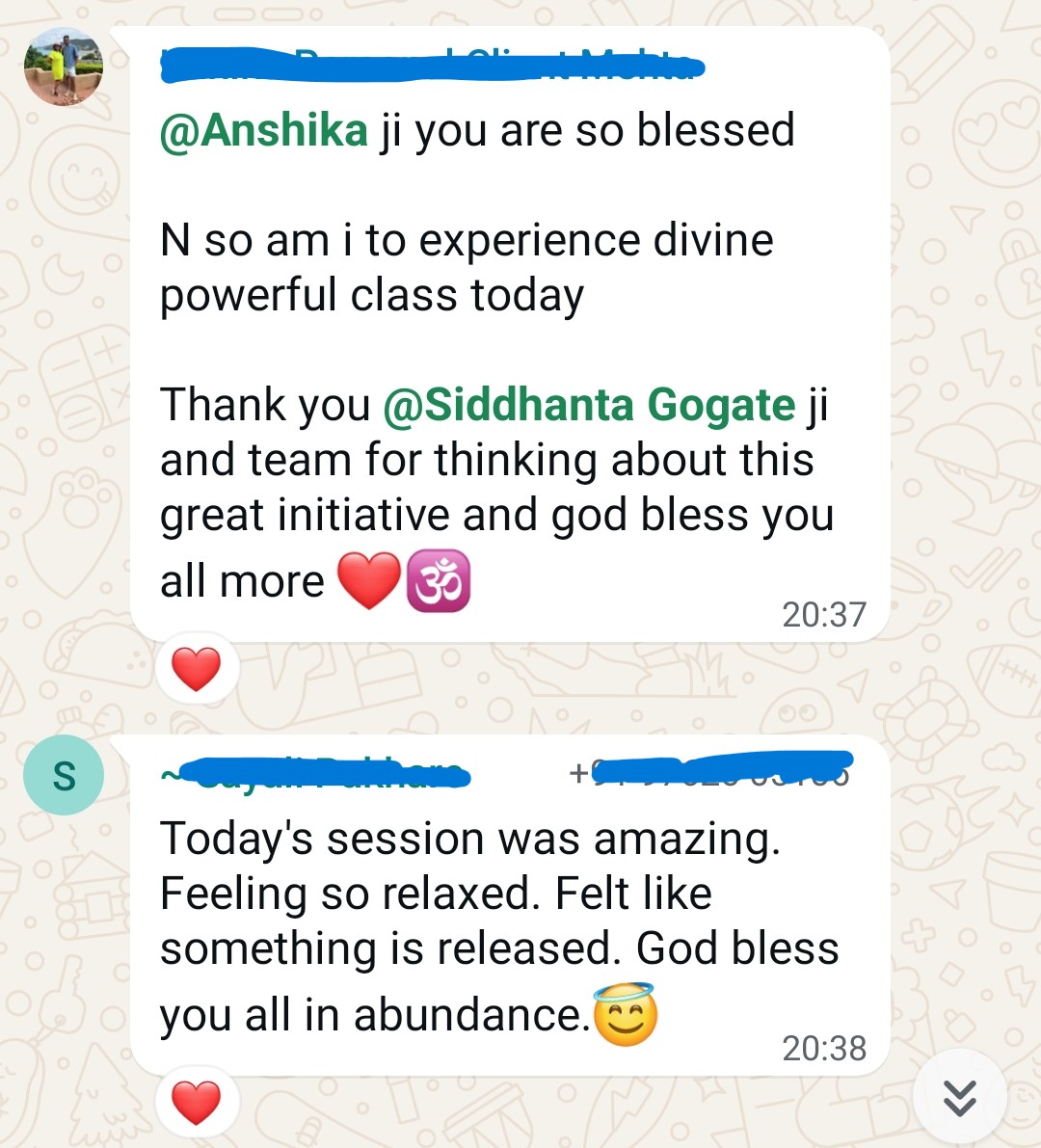Open the @Anshika mention
Image resolution: width=1041 pixels, height=1148 pixels.
263,131
